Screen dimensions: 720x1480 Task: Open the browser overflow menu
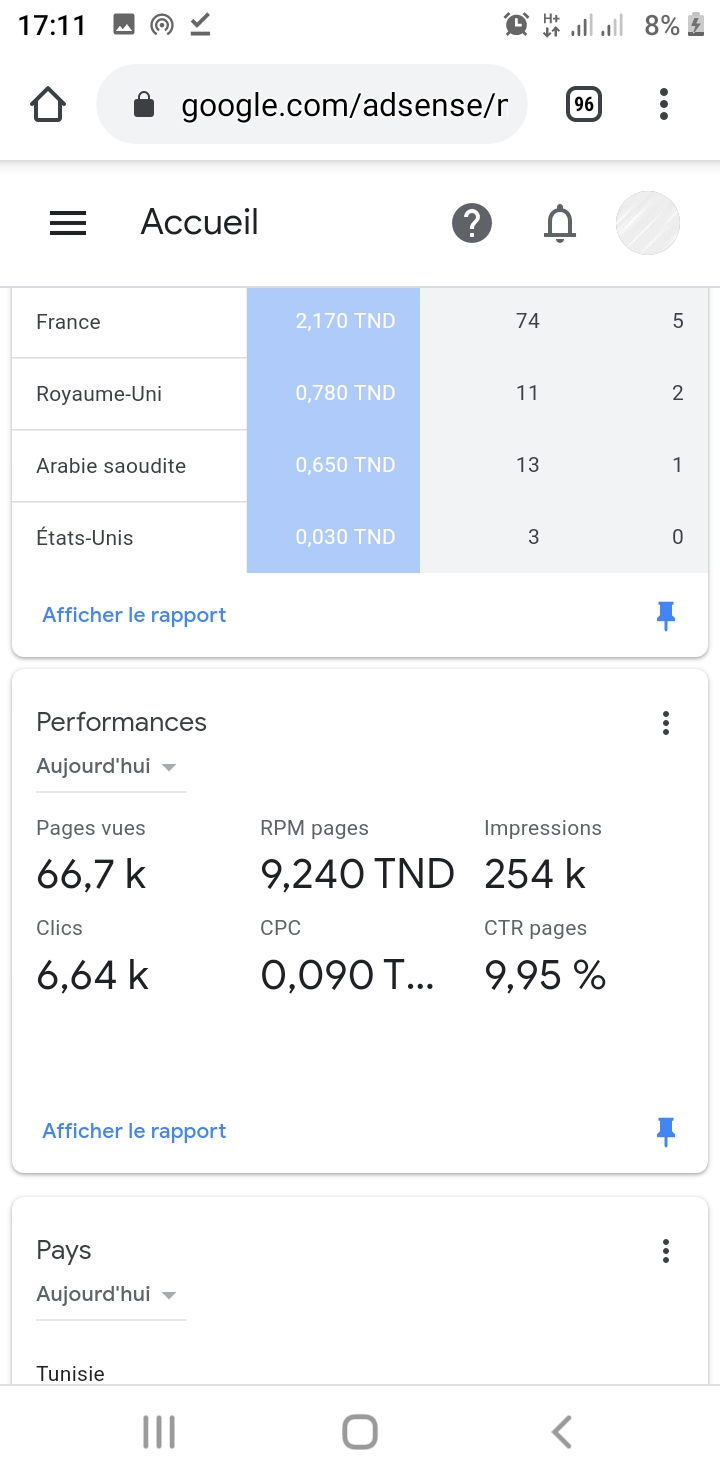pos(664,104)
